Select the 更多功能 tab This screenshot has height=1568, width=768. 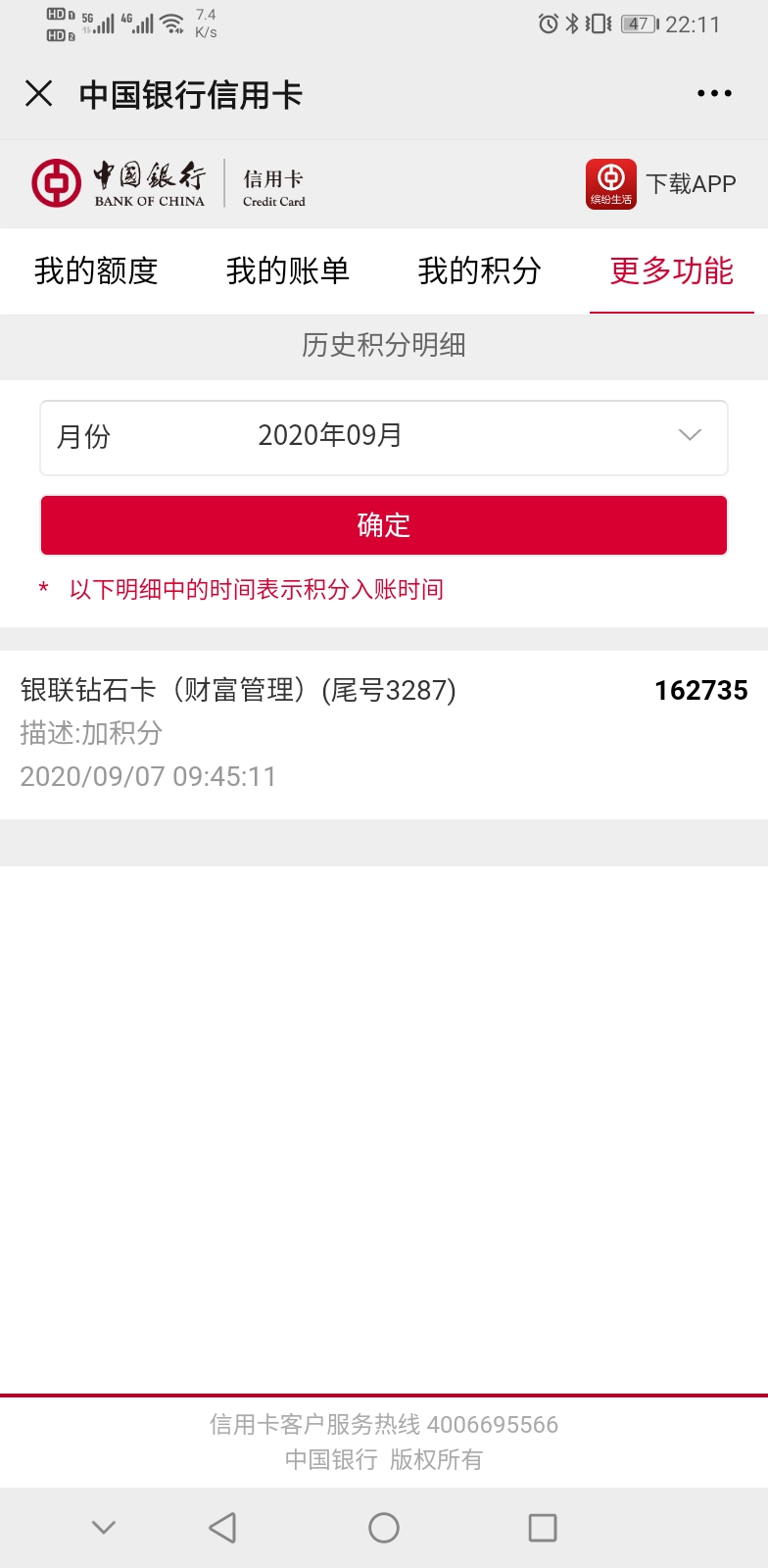[672, 271]
